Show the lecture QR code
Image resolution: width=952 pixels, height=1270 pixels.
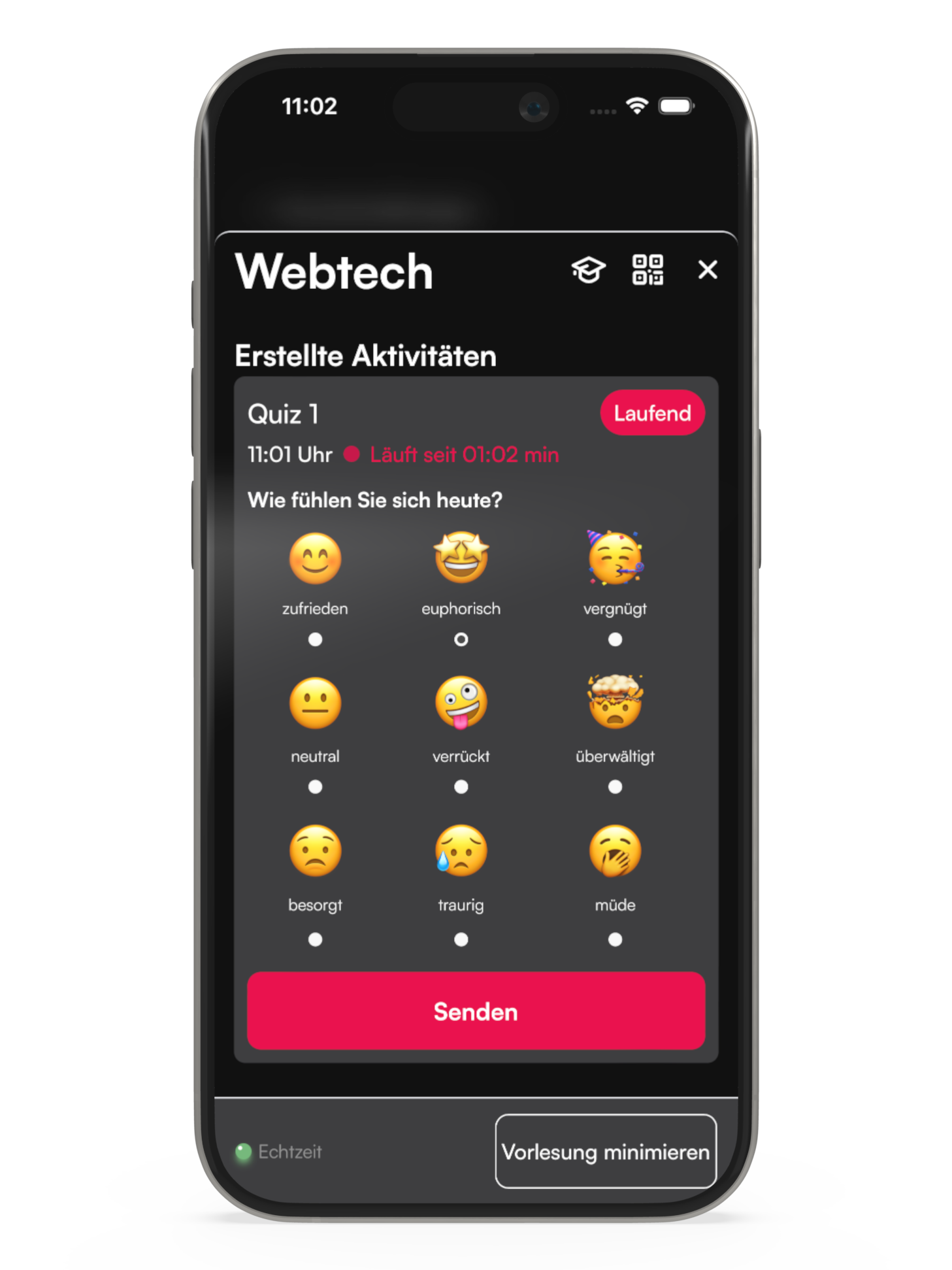tap(647, 270)
